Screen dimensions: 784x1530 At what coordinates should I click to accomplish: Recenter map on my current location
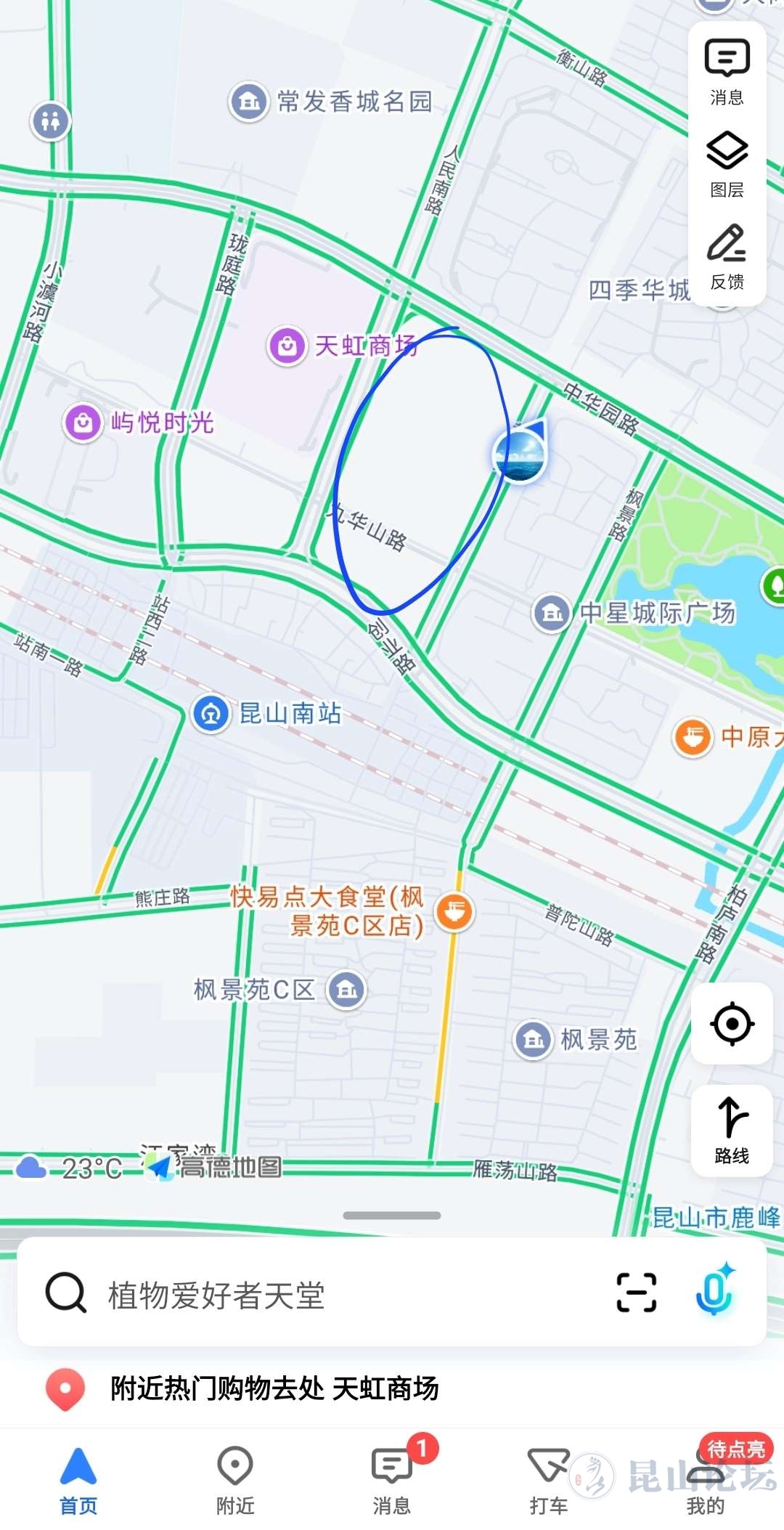(732, 1024)
